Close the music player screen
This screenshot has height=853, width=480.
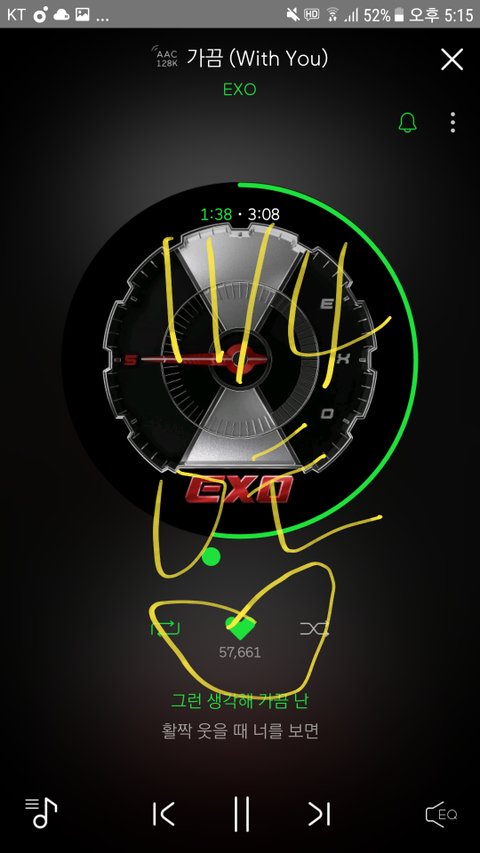tap(452, 59)
